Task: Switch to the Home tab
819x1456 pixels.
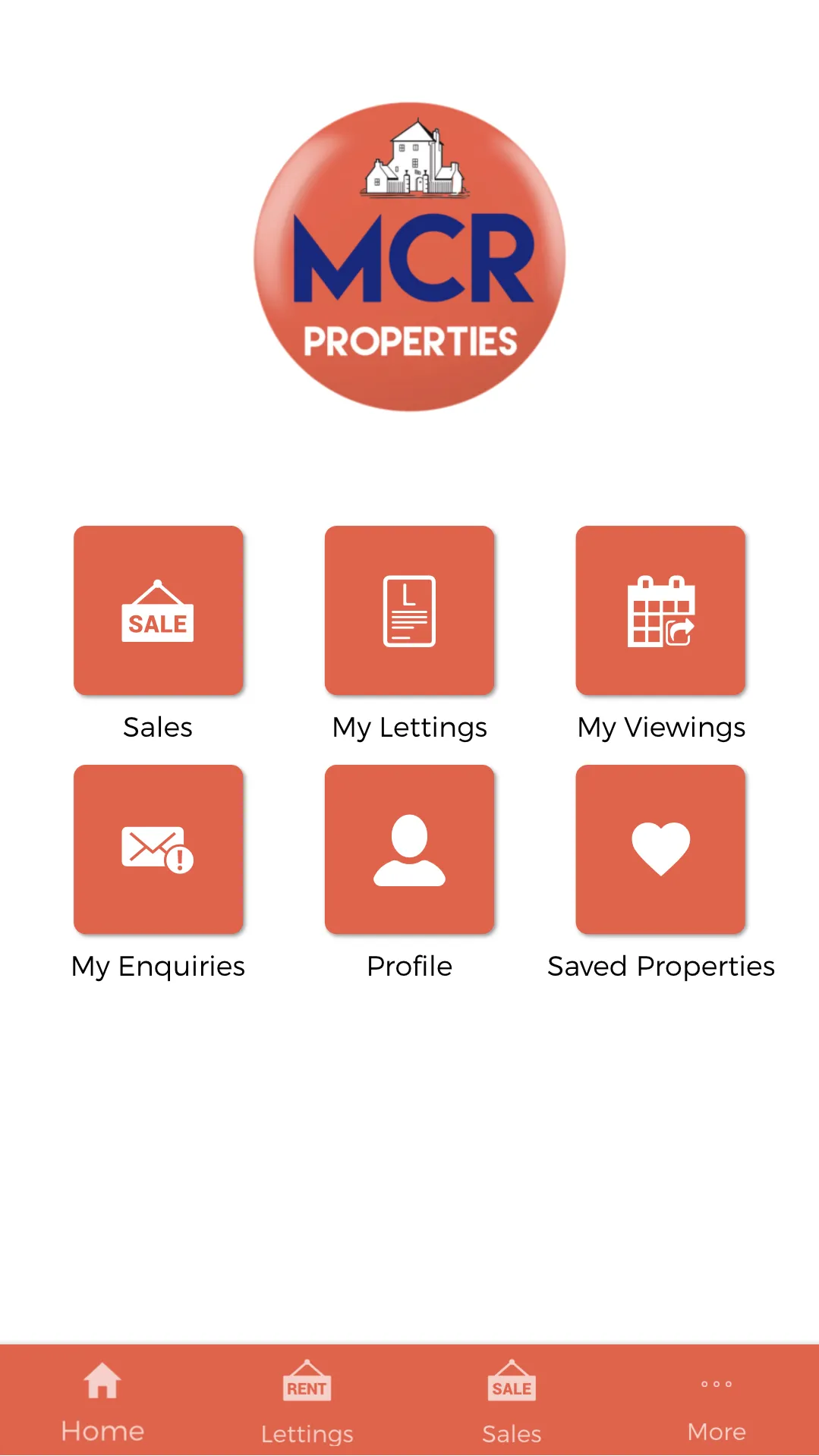Action: click(102, 1401)
